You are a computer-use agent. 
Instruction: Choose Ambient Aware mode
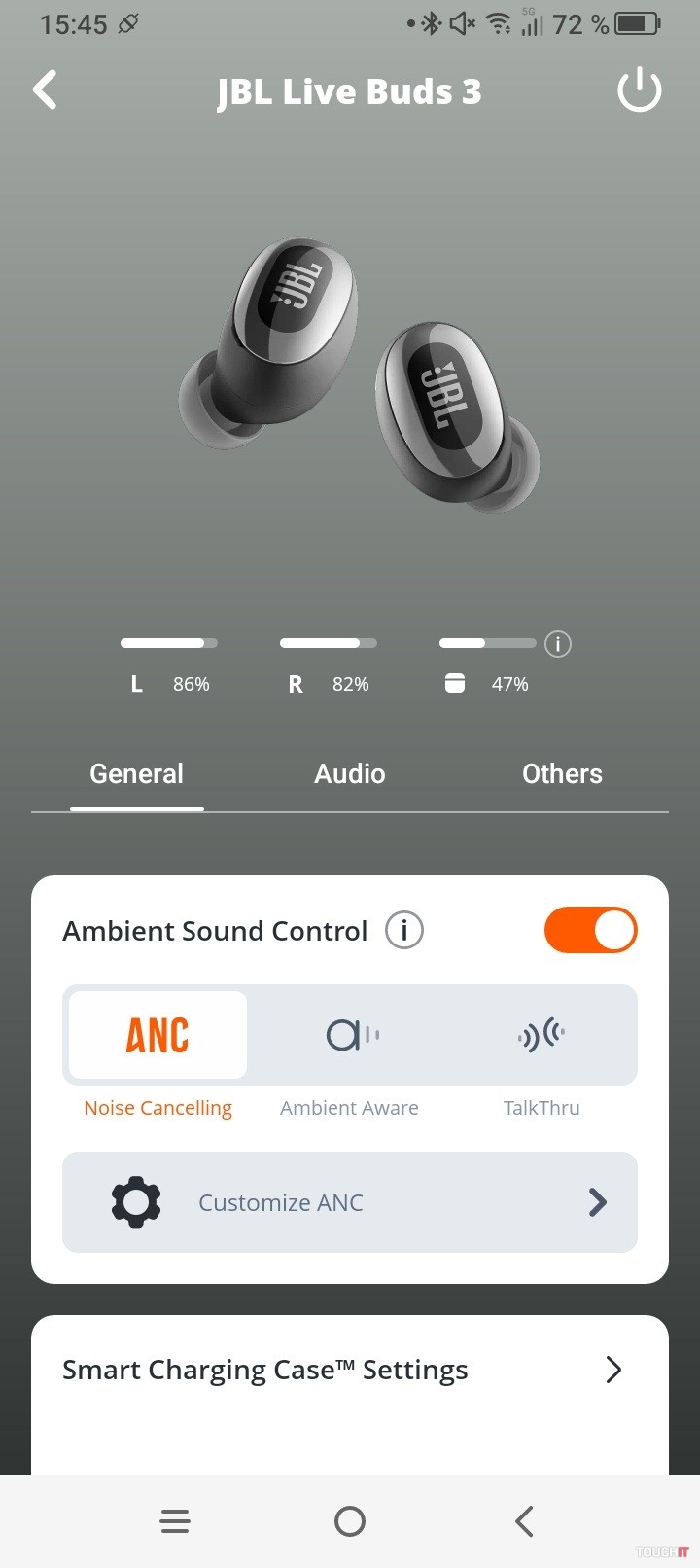pos(350,1036)
